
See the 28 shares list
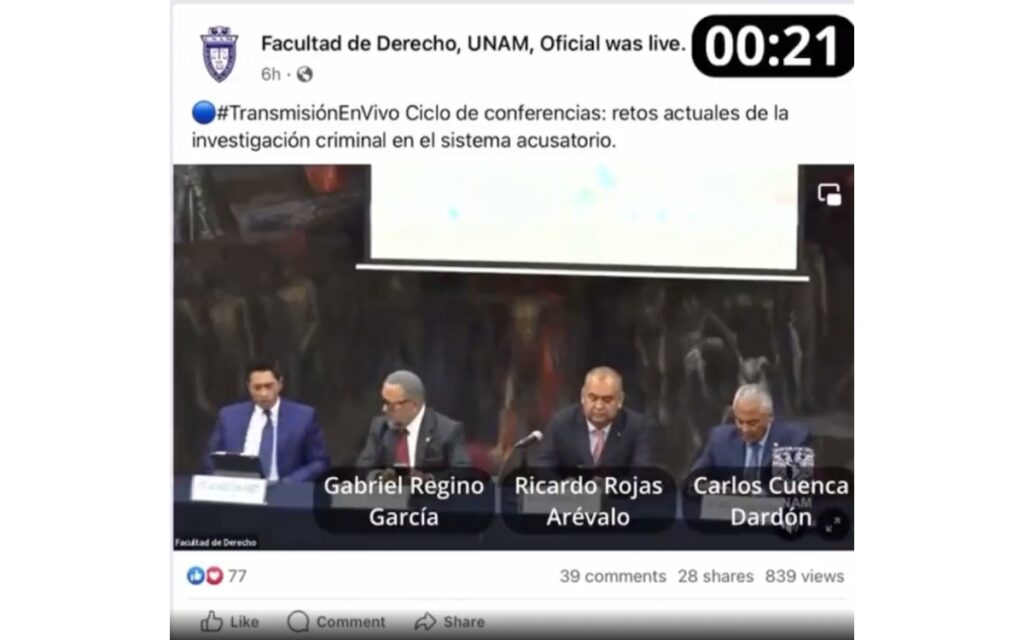click(x=715, y=576)
